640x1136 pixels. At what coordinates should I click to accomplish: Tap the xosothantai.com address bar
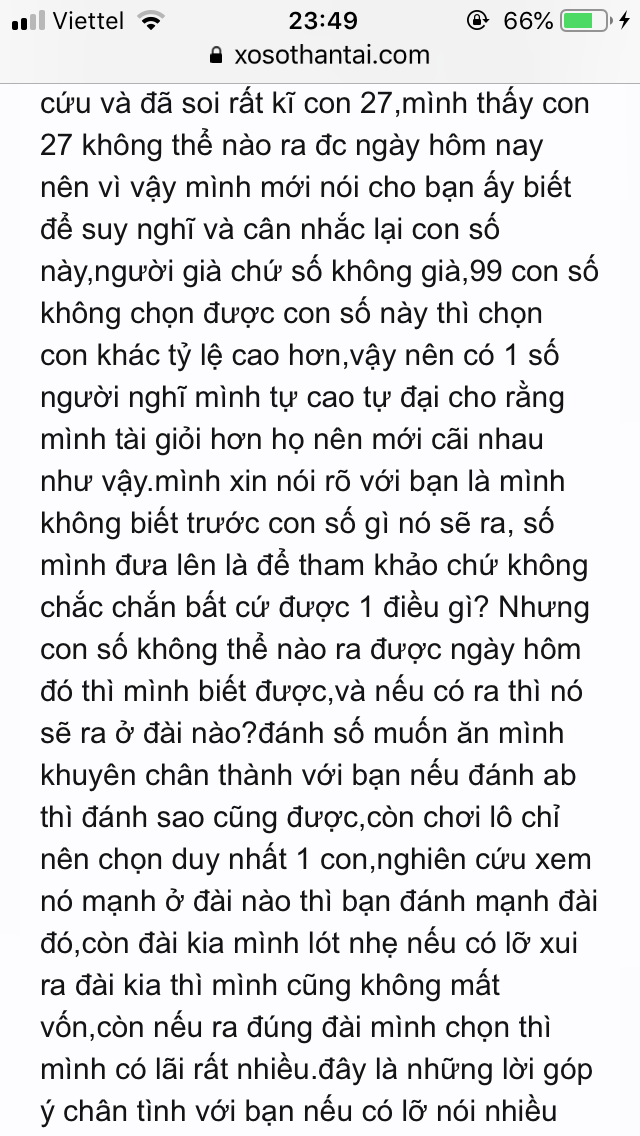tap(320, 56)
